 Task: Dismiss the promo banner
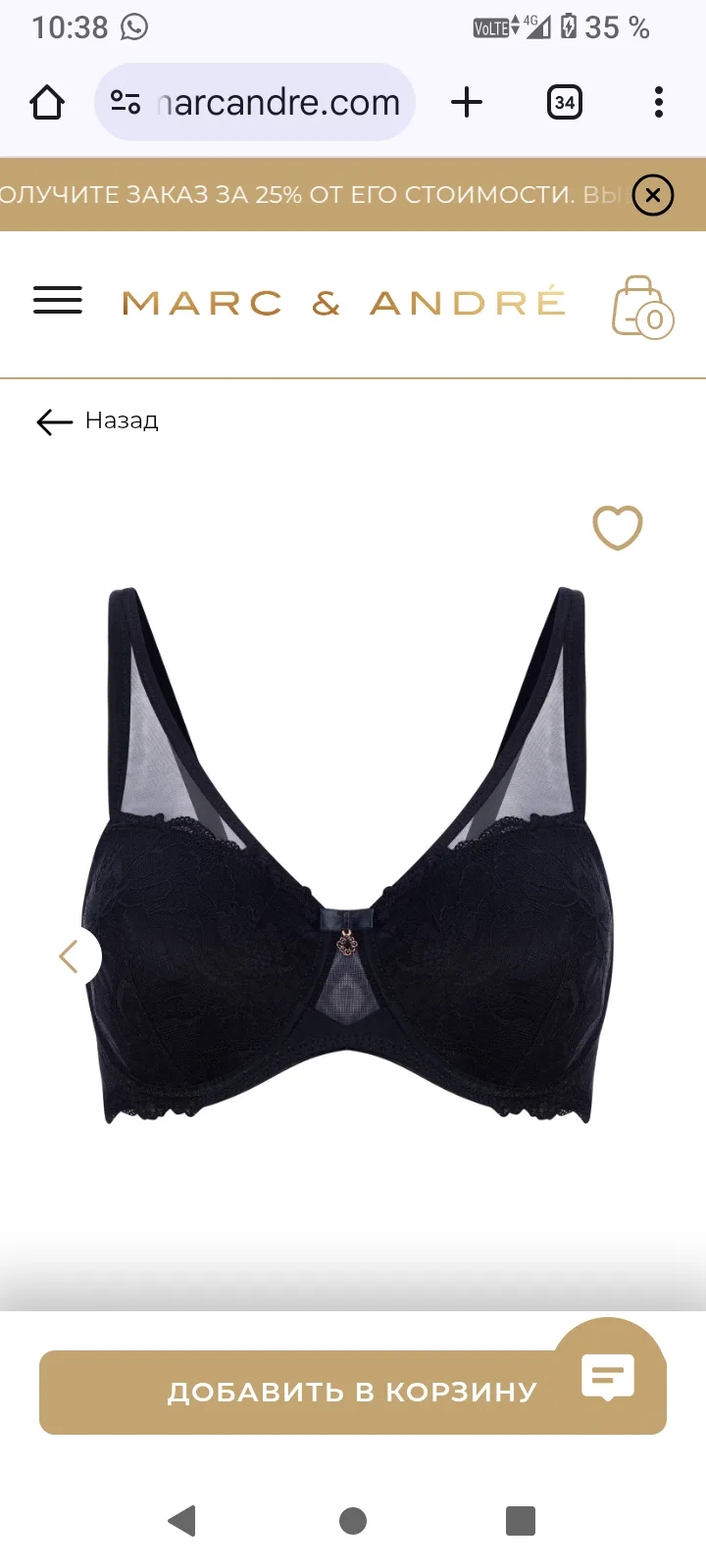click(653, 195)
